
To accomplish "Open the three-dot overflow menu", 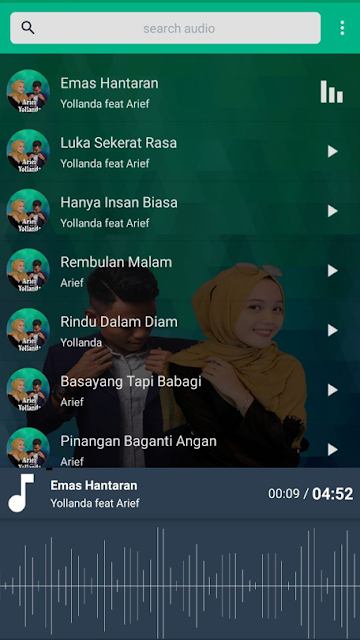I will pyautogui.click(x=342, y=28).
